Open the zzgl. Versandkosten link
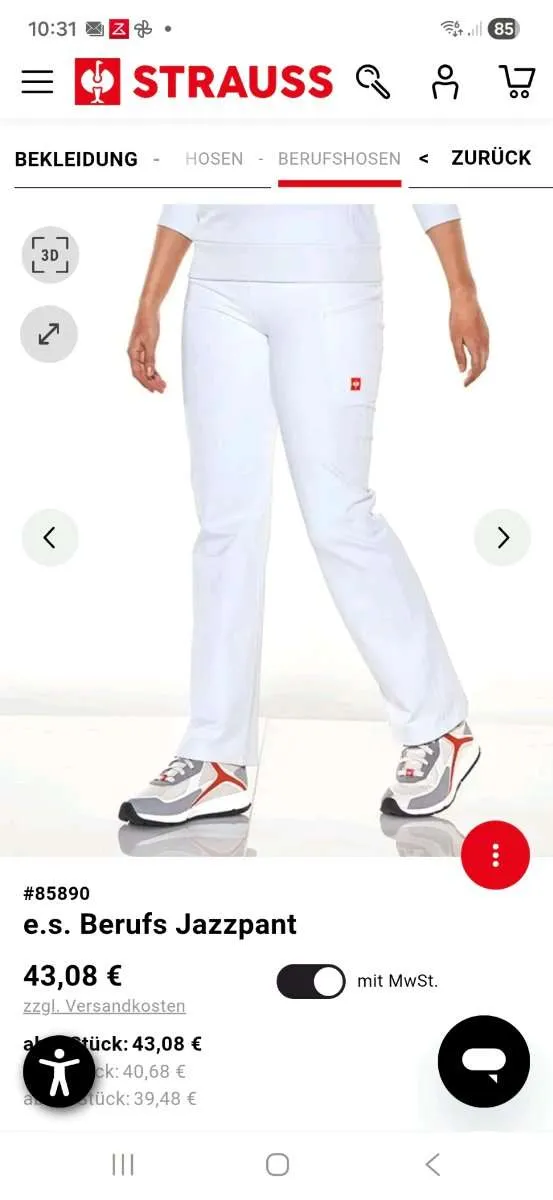Viewport: 553px width, 1200px height. tap(104, 1006)
